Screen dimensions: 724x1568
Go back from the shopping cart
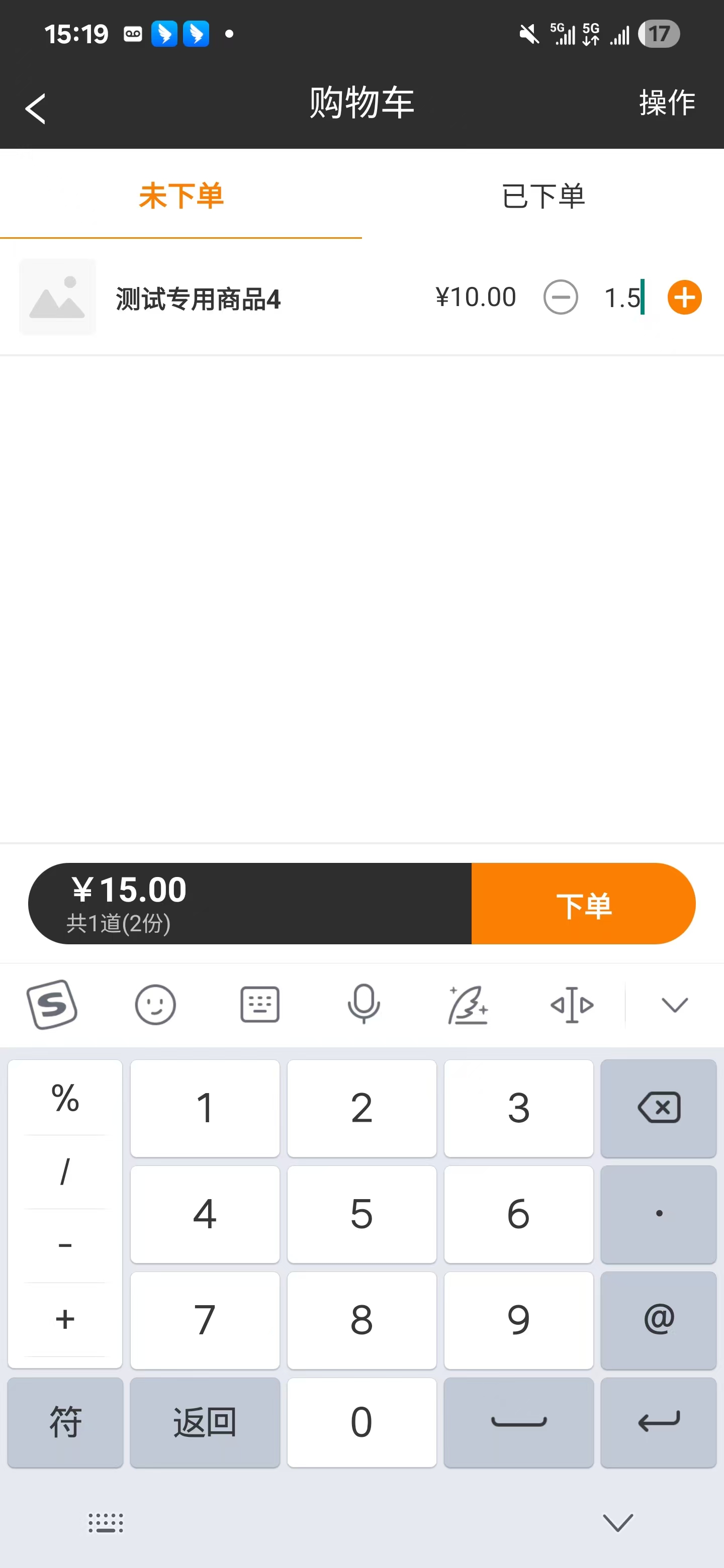point(35,109)
